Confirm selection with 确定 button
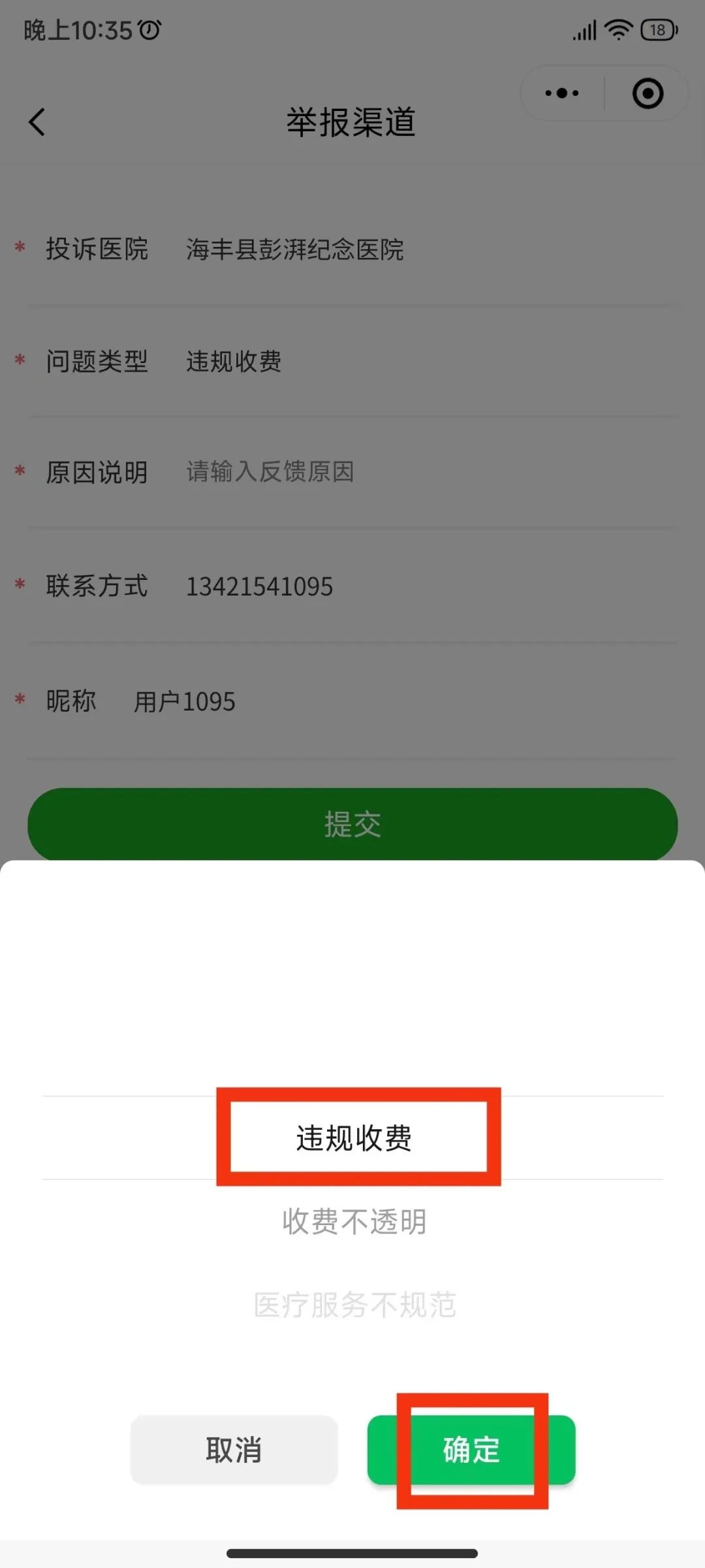The width and height of the screenshot is (705, 1568). coord(471,1450)
